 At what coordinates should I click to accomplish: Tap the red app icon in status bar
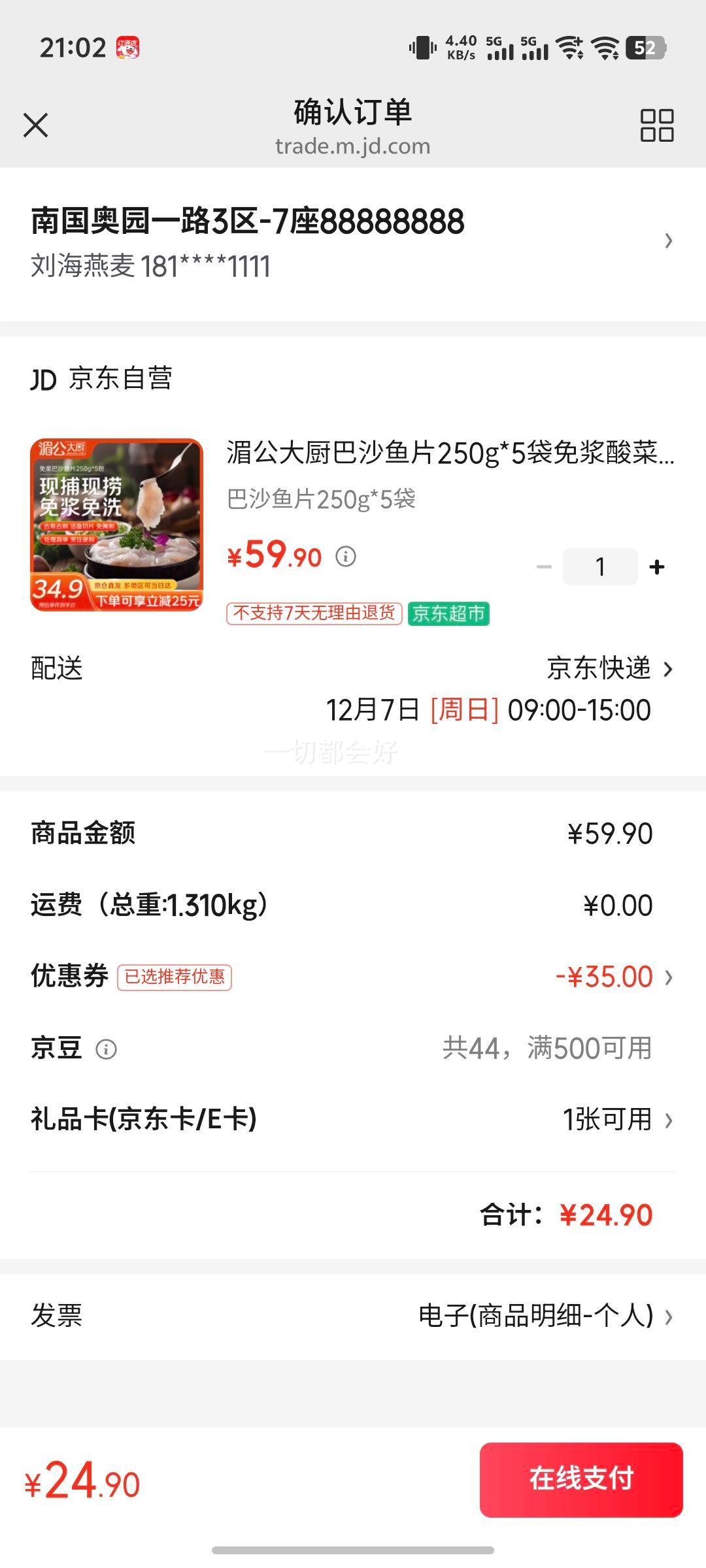128,46
